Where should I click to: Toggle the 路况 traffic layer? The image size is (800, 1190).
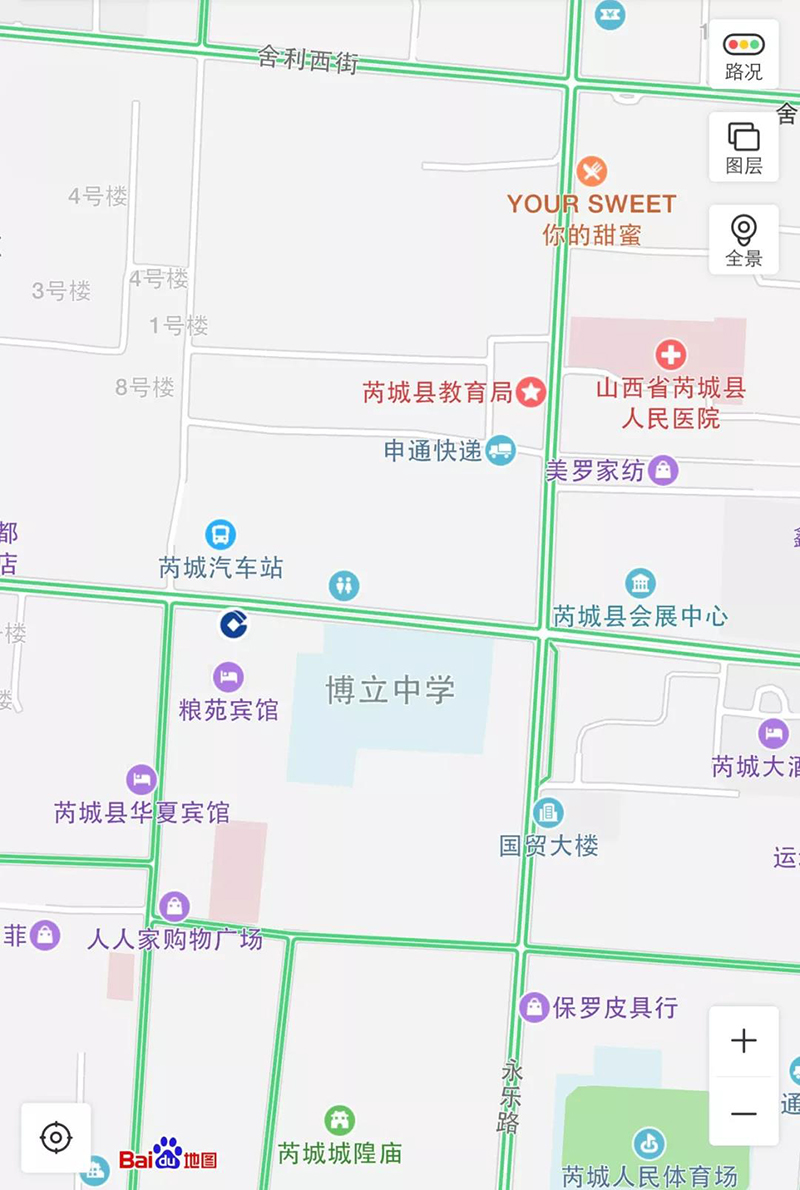tap(743, 55)
